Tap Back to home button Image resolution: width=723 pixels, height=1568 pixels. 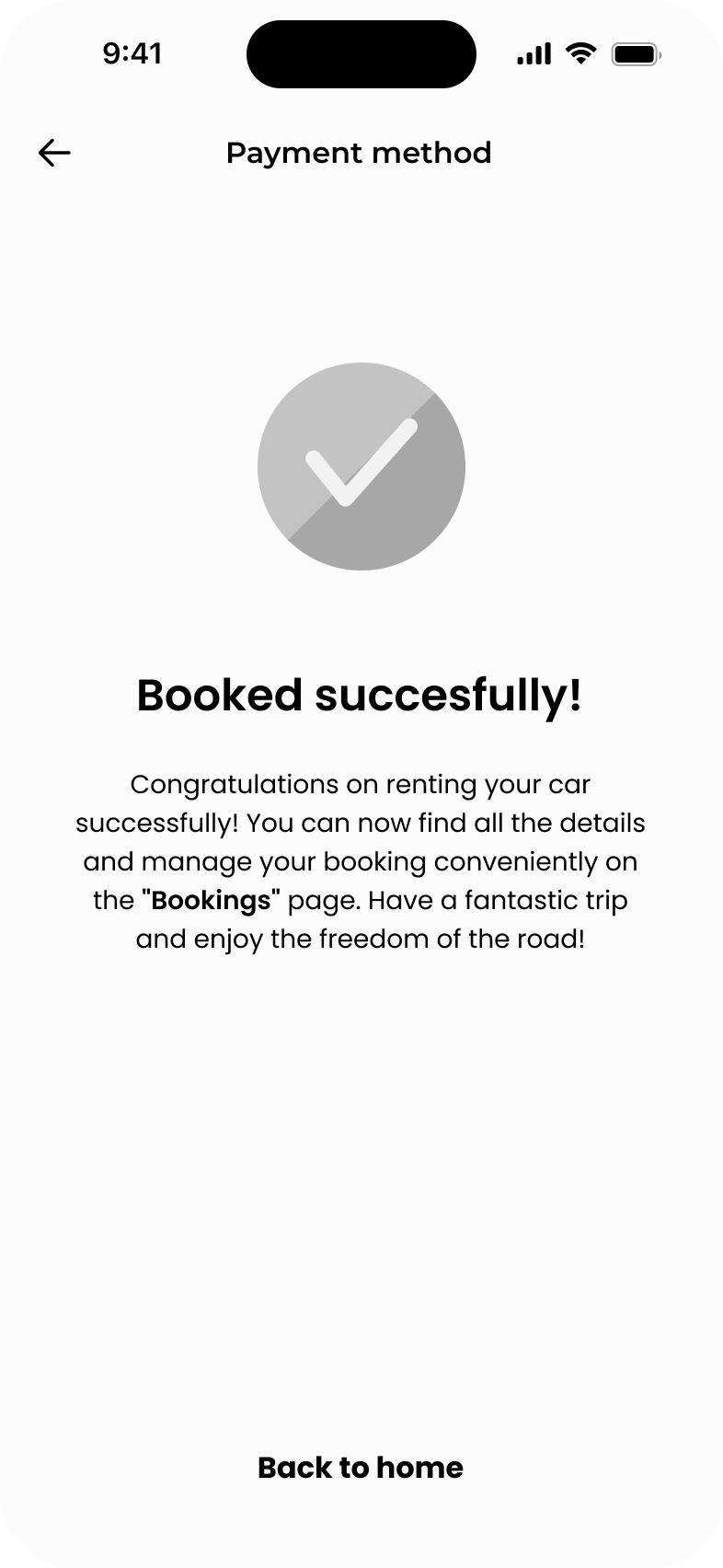361,1467
